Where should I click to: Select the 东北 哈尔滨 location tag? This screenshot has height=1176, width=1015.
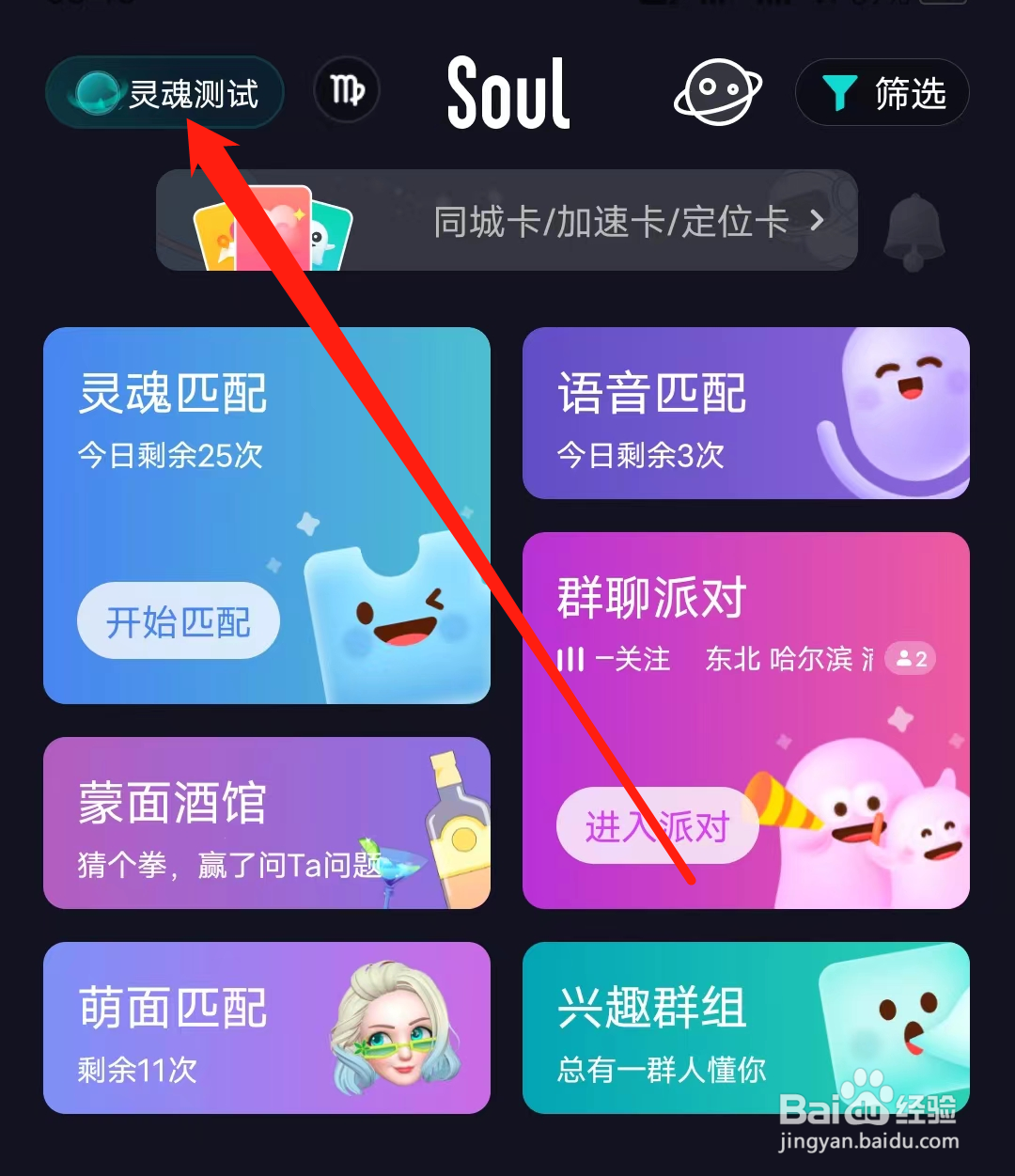coord(788,659)
